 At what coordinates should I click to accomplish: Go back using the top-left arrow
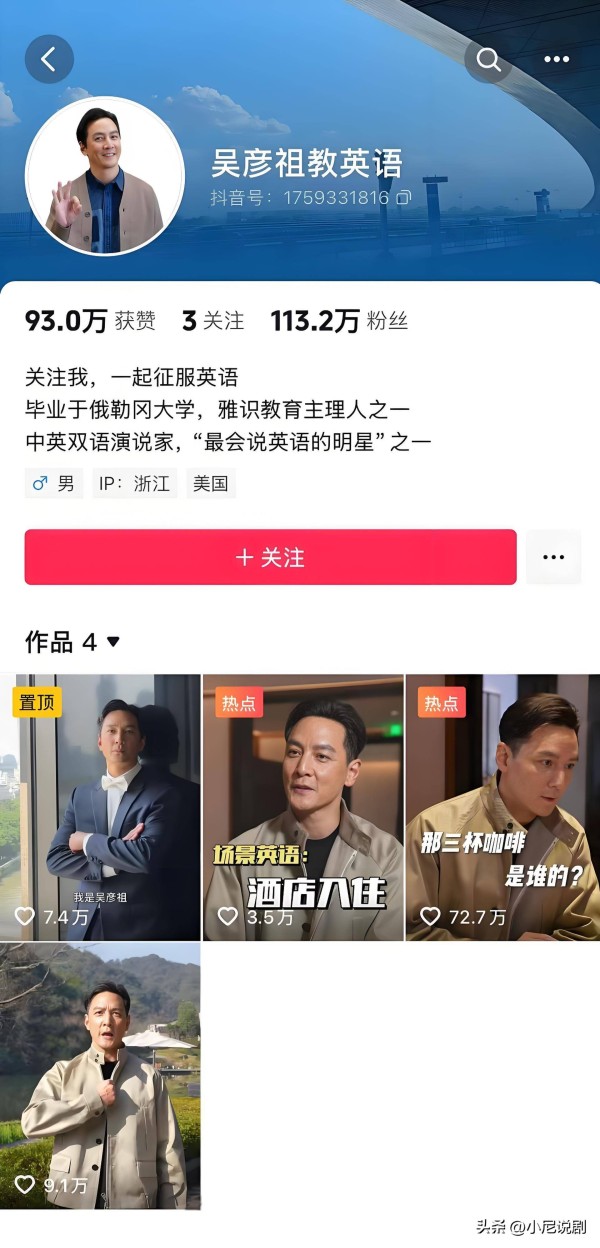click(49, 59)
